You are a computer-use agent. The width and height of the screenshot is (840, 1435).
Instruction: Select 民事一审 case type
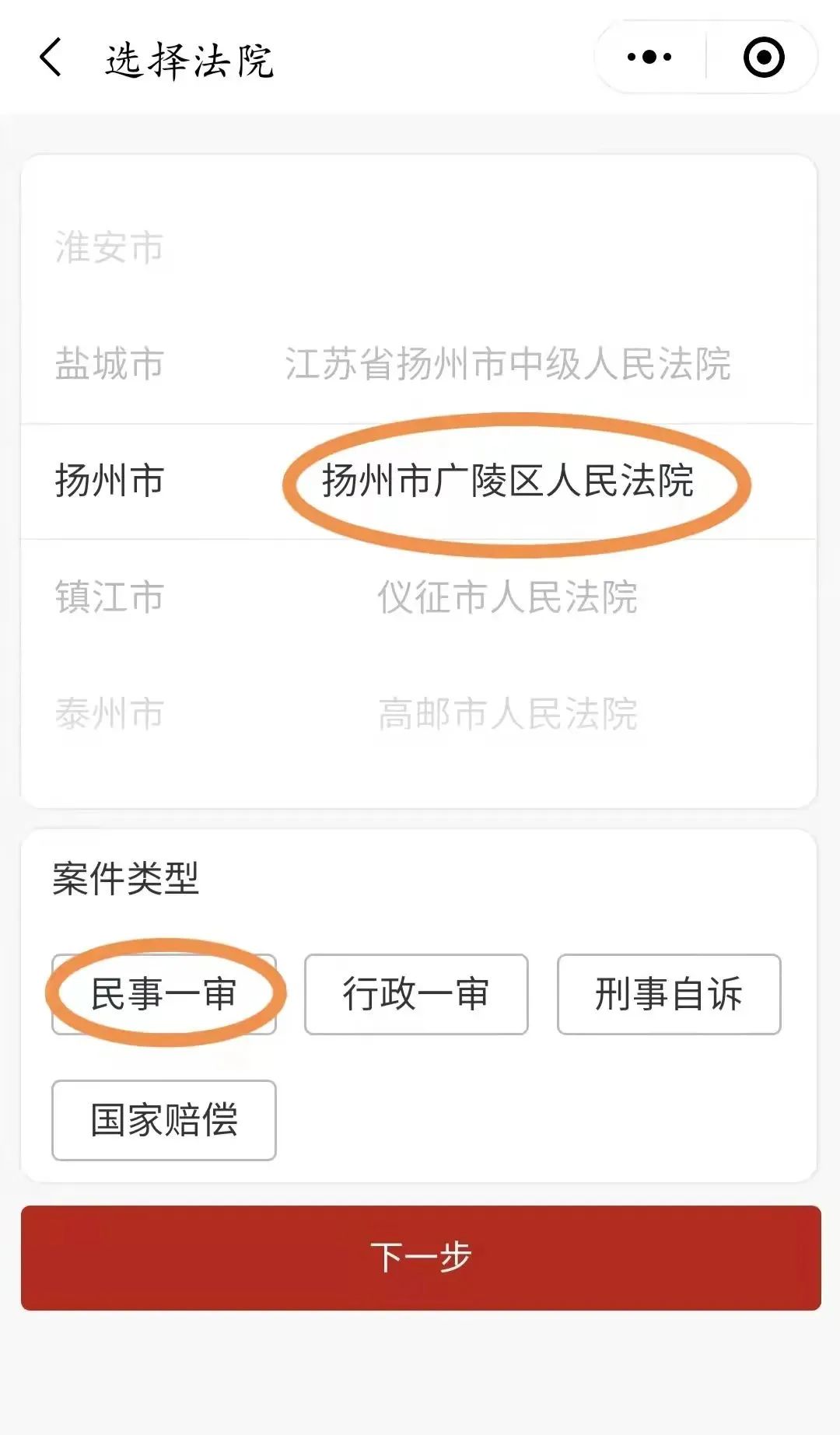click(x=164, y=994)
